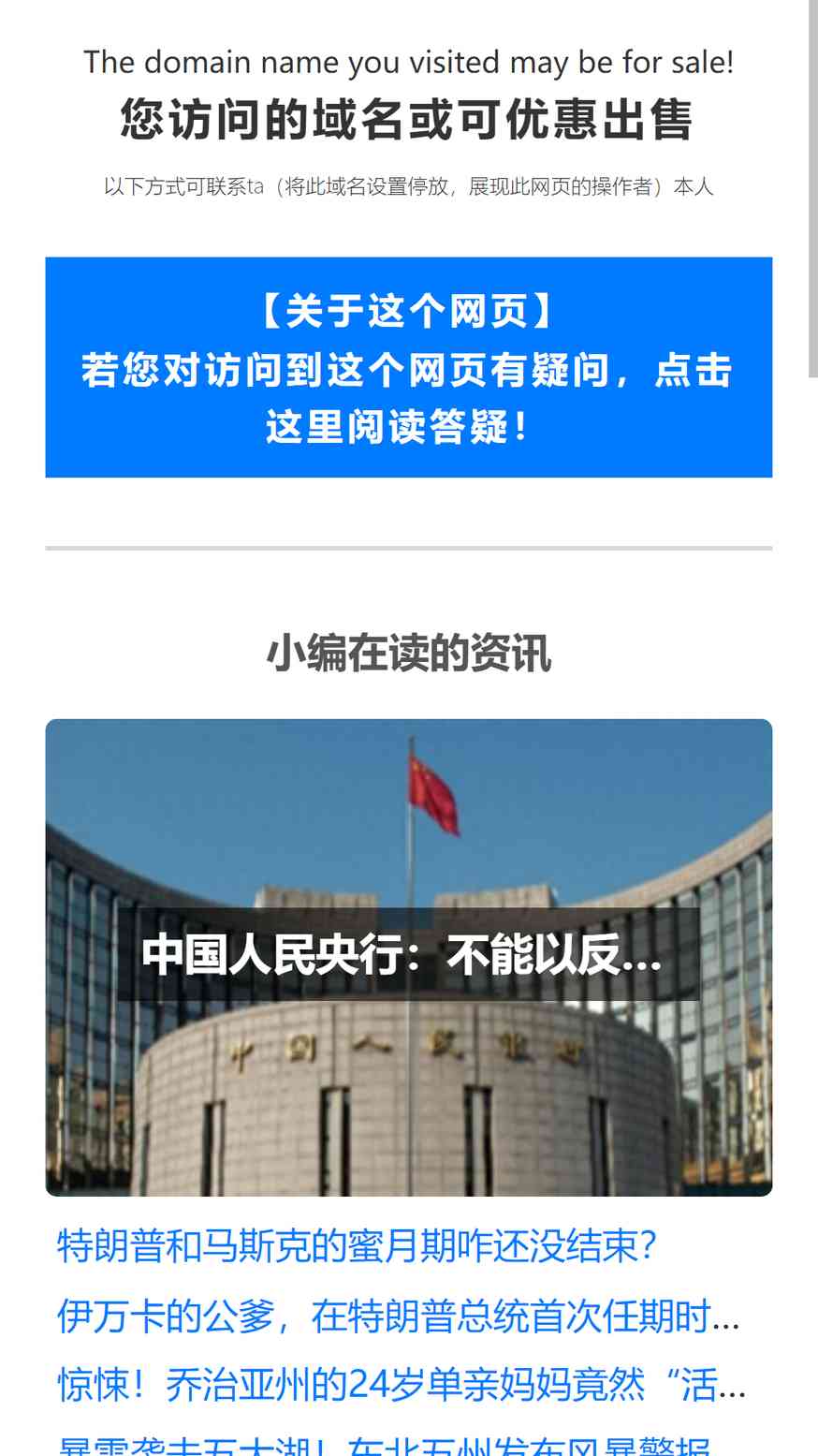The width and height of the screenshot is (818, 1456).
Task: Open the blue 关于这个网页 help banner
Action: [408, 367]
